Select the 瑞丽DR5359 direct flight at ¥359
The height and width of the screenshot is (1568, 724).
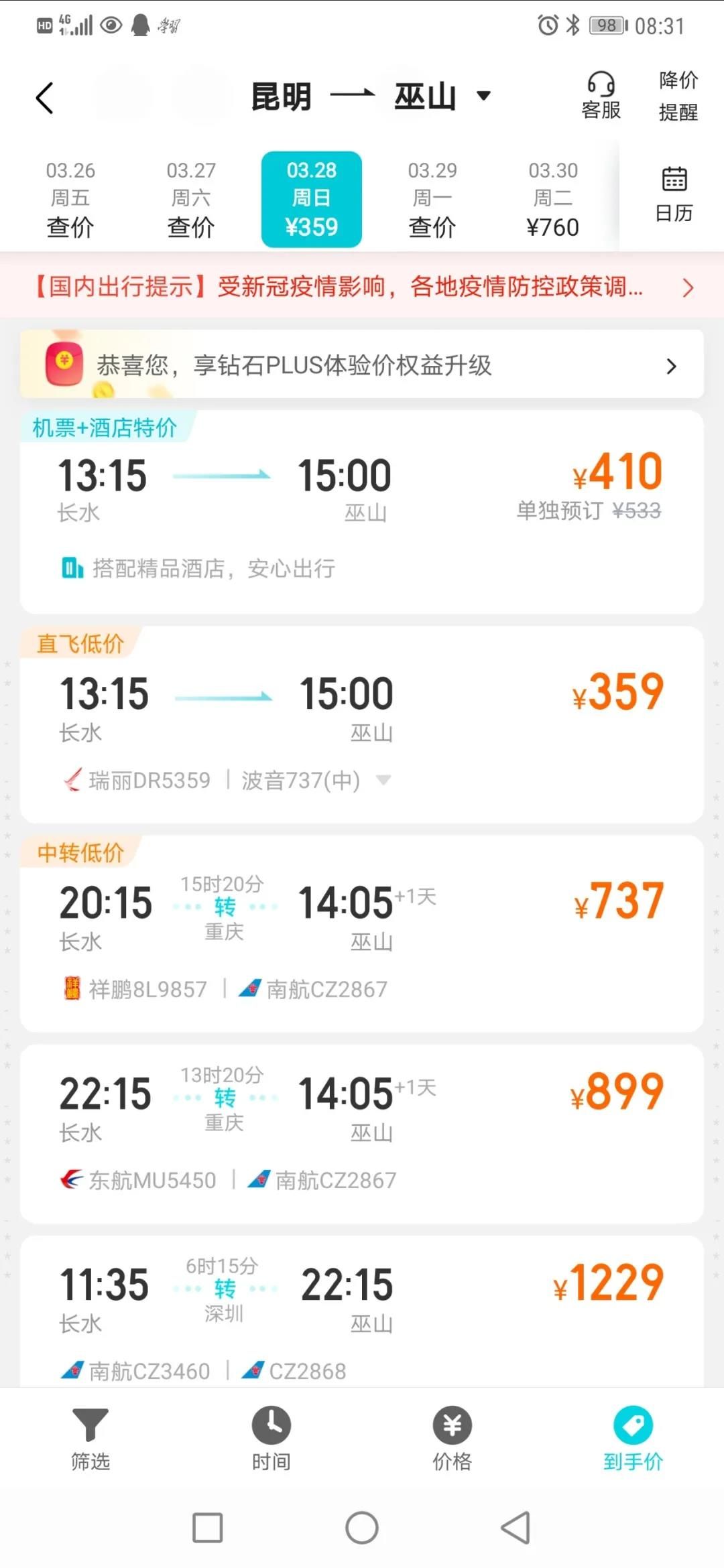click(x=362, y=724)
